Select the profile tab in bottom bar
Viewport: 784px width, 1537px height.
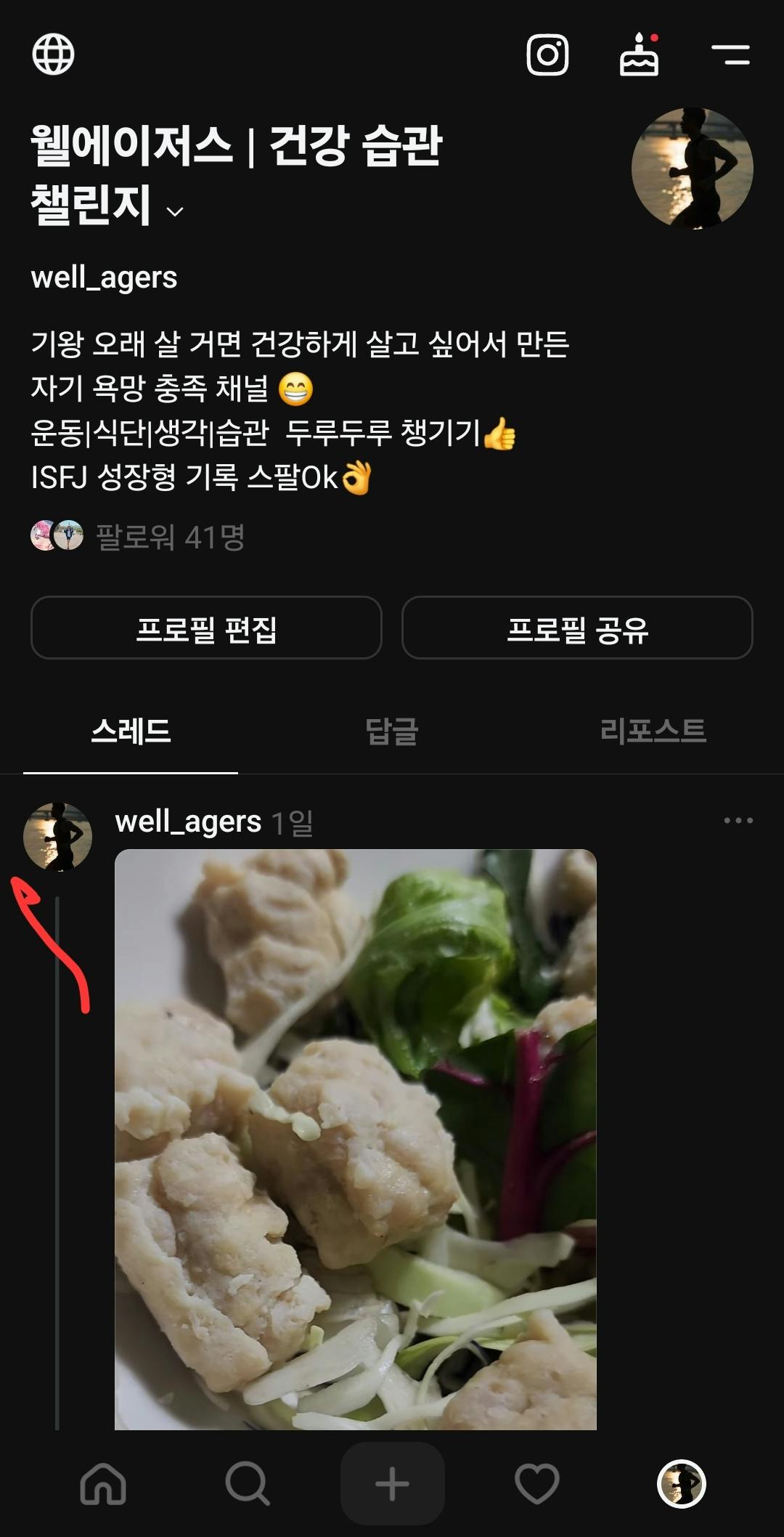pos(681,1483)
